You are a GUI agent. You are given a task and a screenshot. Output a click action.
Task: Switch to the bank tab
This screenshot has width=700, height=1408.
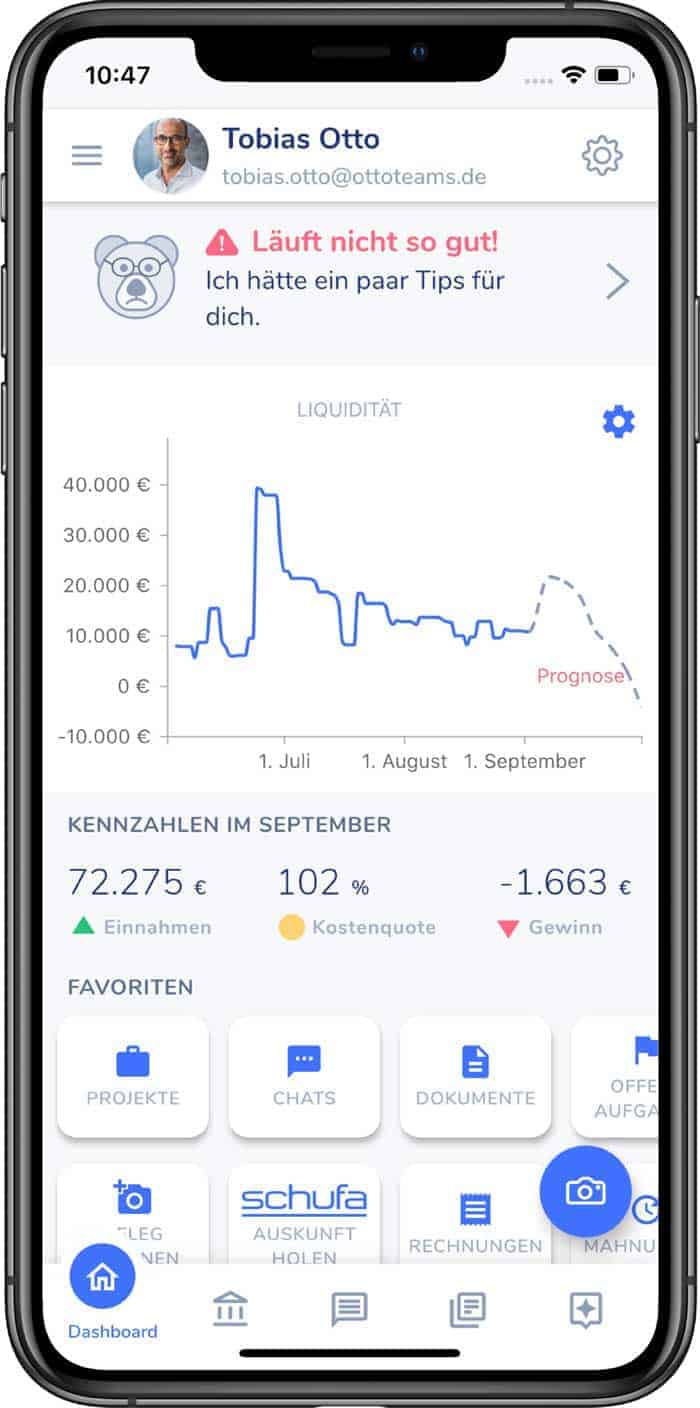point(230,1308)
